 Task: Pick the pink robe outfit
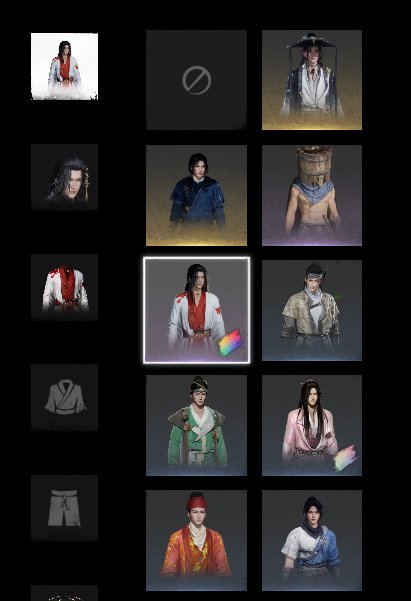(312, 425)
